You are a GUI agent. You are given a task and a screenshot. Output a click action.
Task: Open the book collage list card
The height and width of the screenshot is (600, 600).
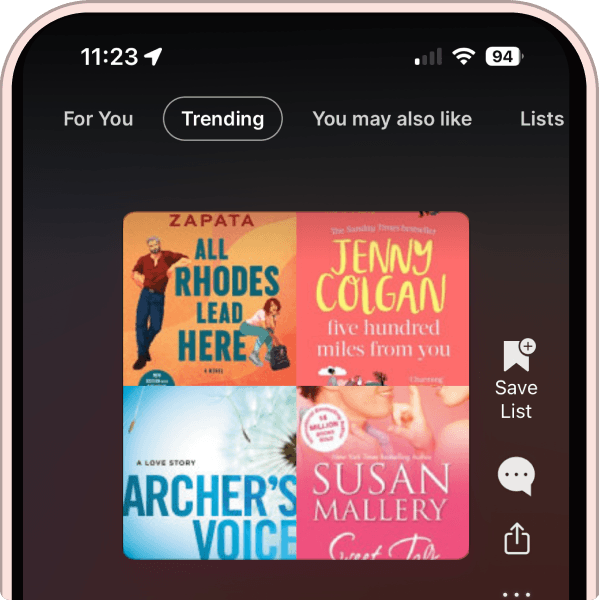[x=296, y=385]
